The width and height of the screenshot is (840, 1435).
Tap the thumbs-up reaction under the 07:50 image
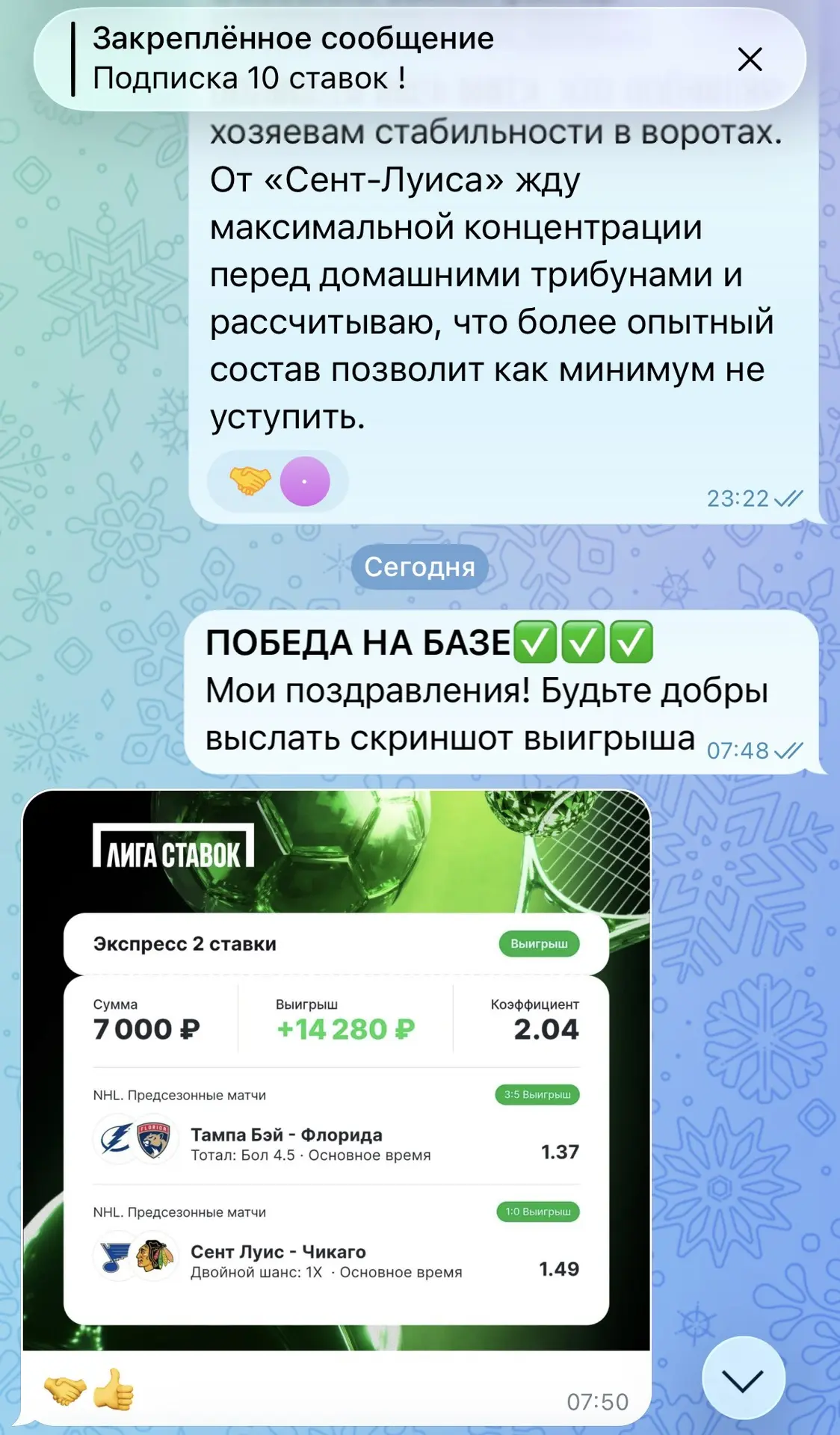pos(114,1390)
